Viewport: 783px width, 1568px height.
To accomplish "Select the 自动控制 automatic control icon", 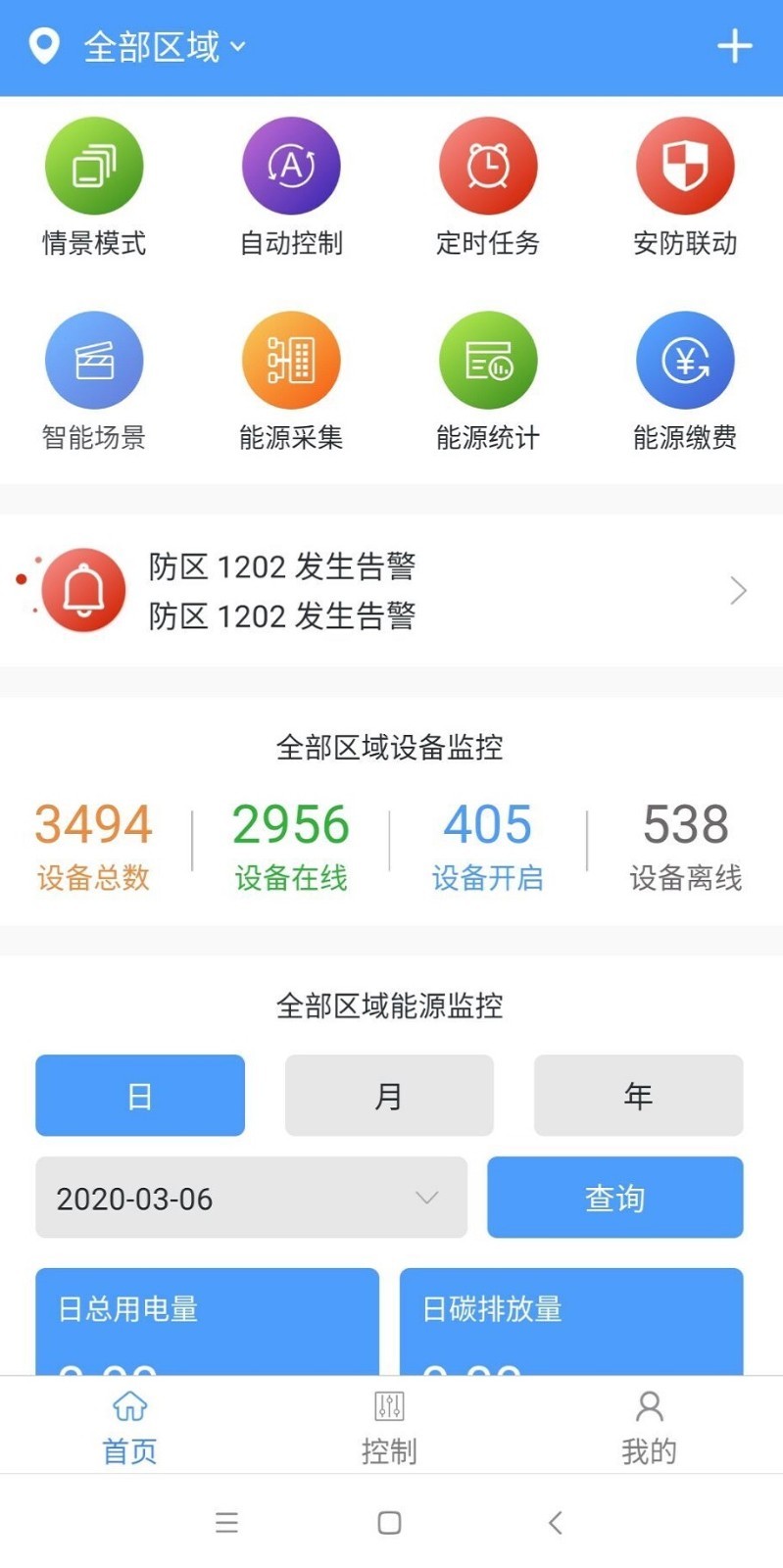I will tap(291, 165).
